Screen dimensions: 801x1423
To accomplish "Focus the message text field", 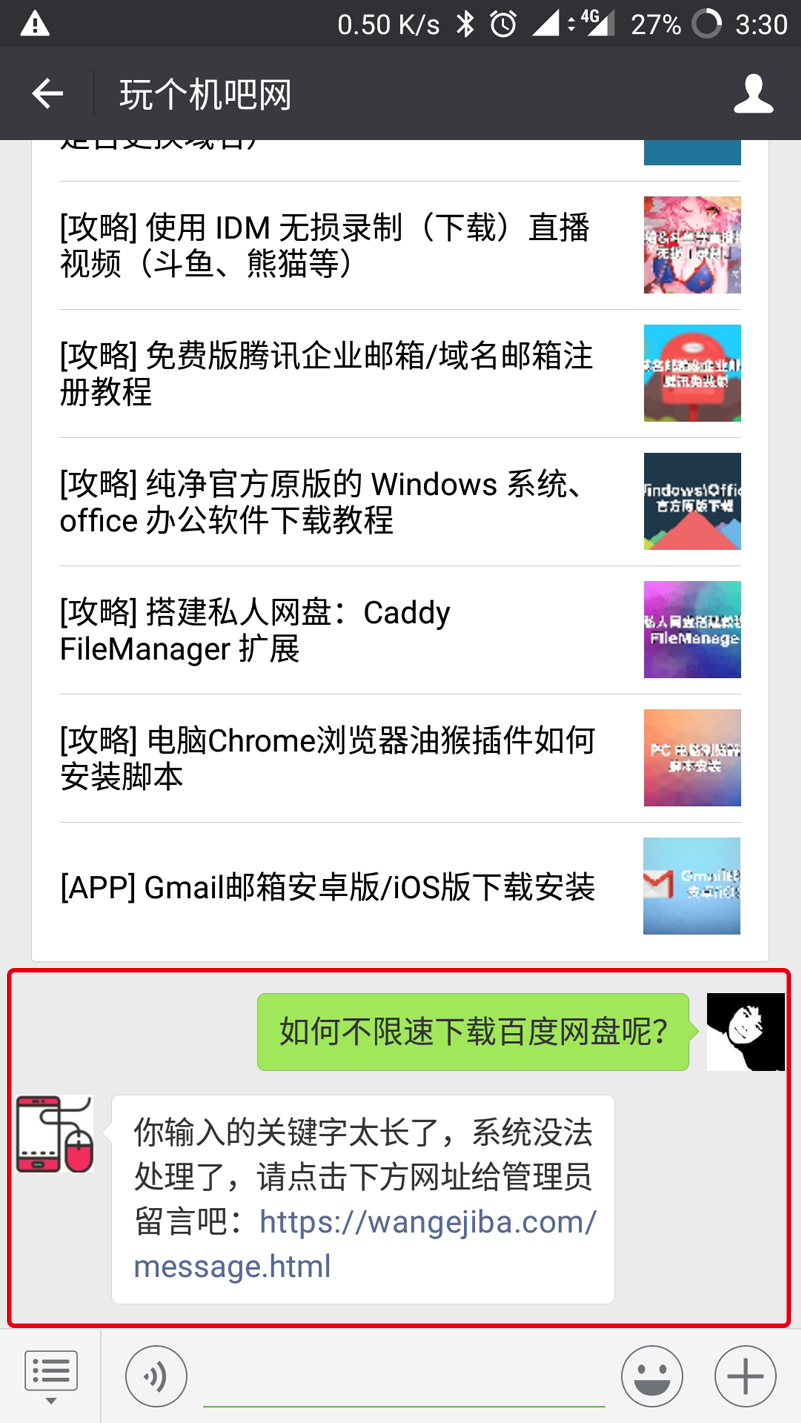I will 404,1378.
